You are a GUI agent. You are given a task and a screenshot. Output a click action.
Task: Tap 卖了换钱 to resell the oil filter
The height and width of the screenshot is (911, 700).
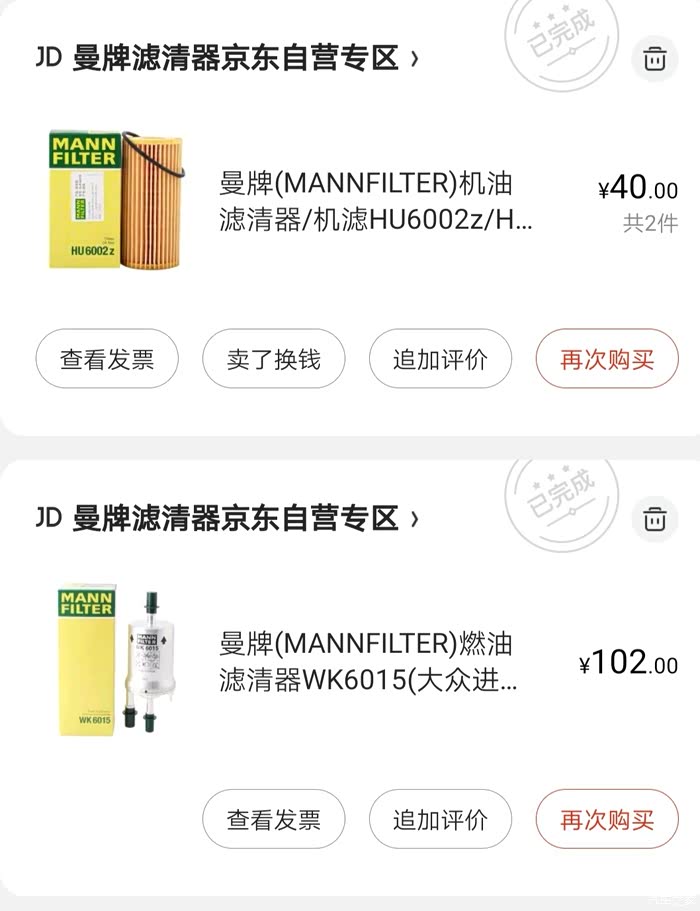click(x=274, y=358)
